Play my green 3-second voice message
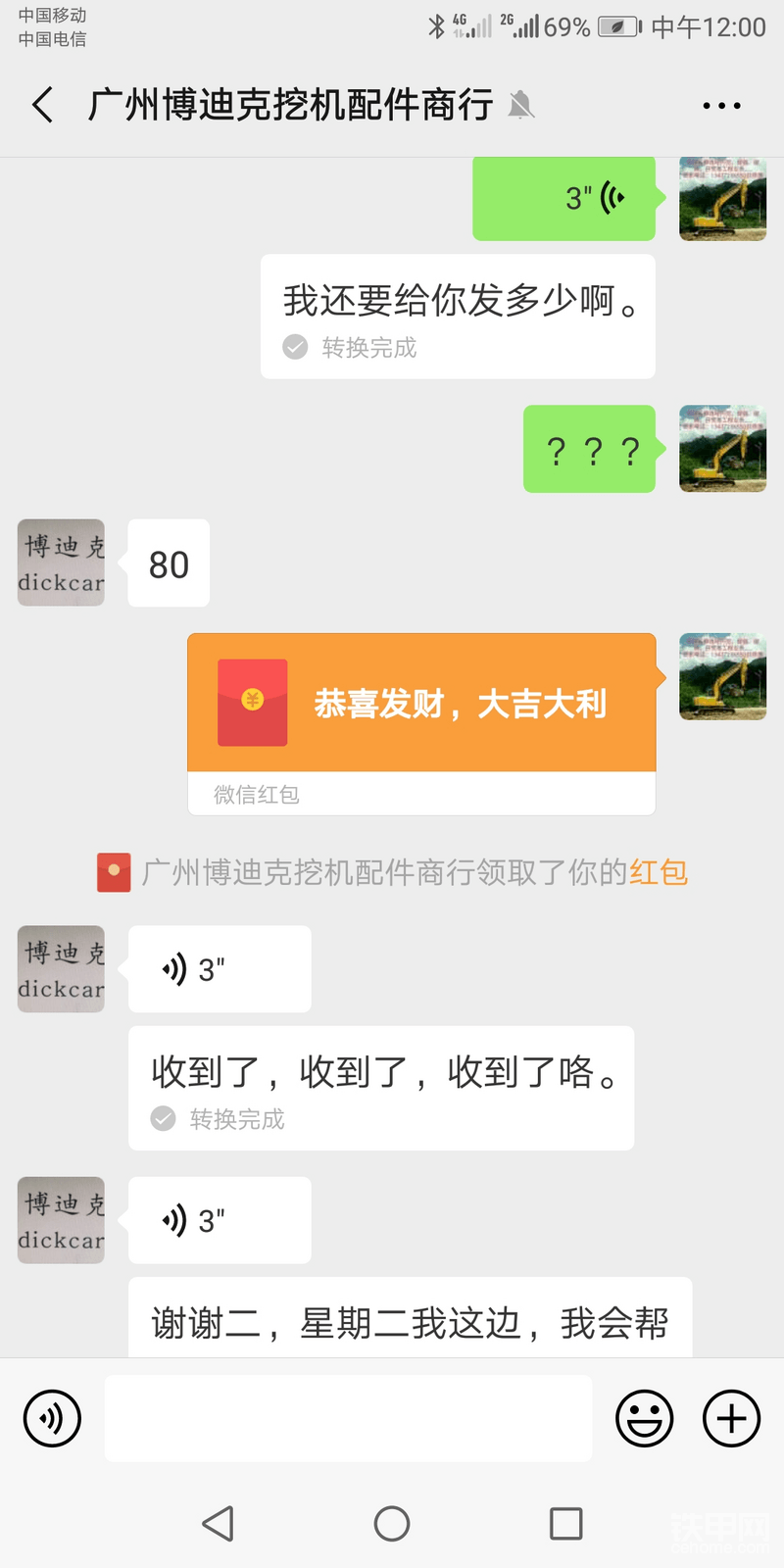The image size is (784, 1568). point(564,198)
